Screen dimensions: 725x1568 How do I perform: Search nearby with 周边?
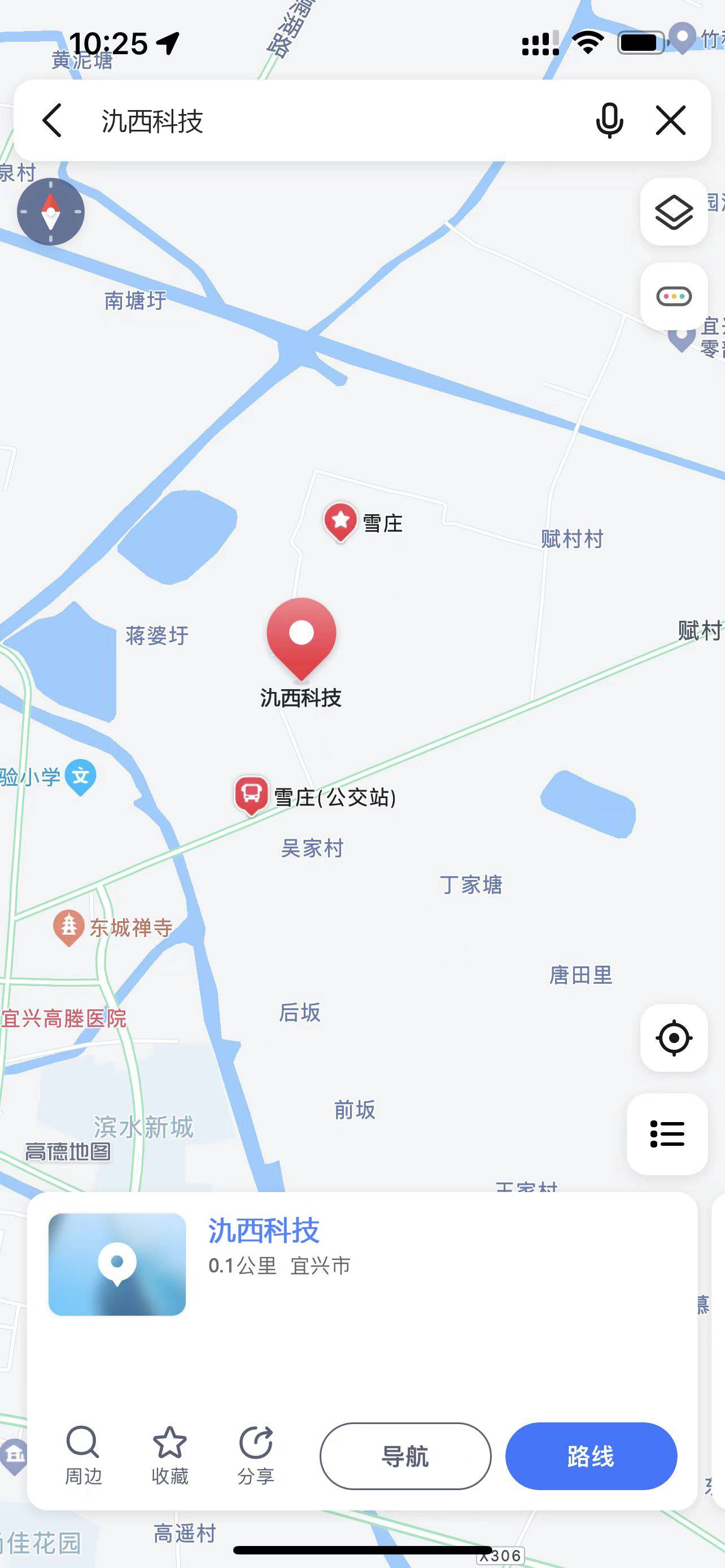[x=83, y=1455]
